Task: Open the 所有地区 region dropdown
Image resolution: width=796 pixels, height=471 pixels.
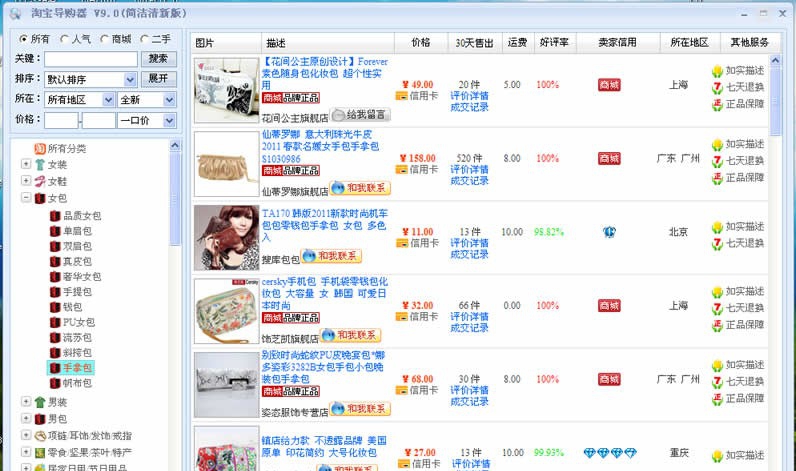Action: (x=108, y=100)
